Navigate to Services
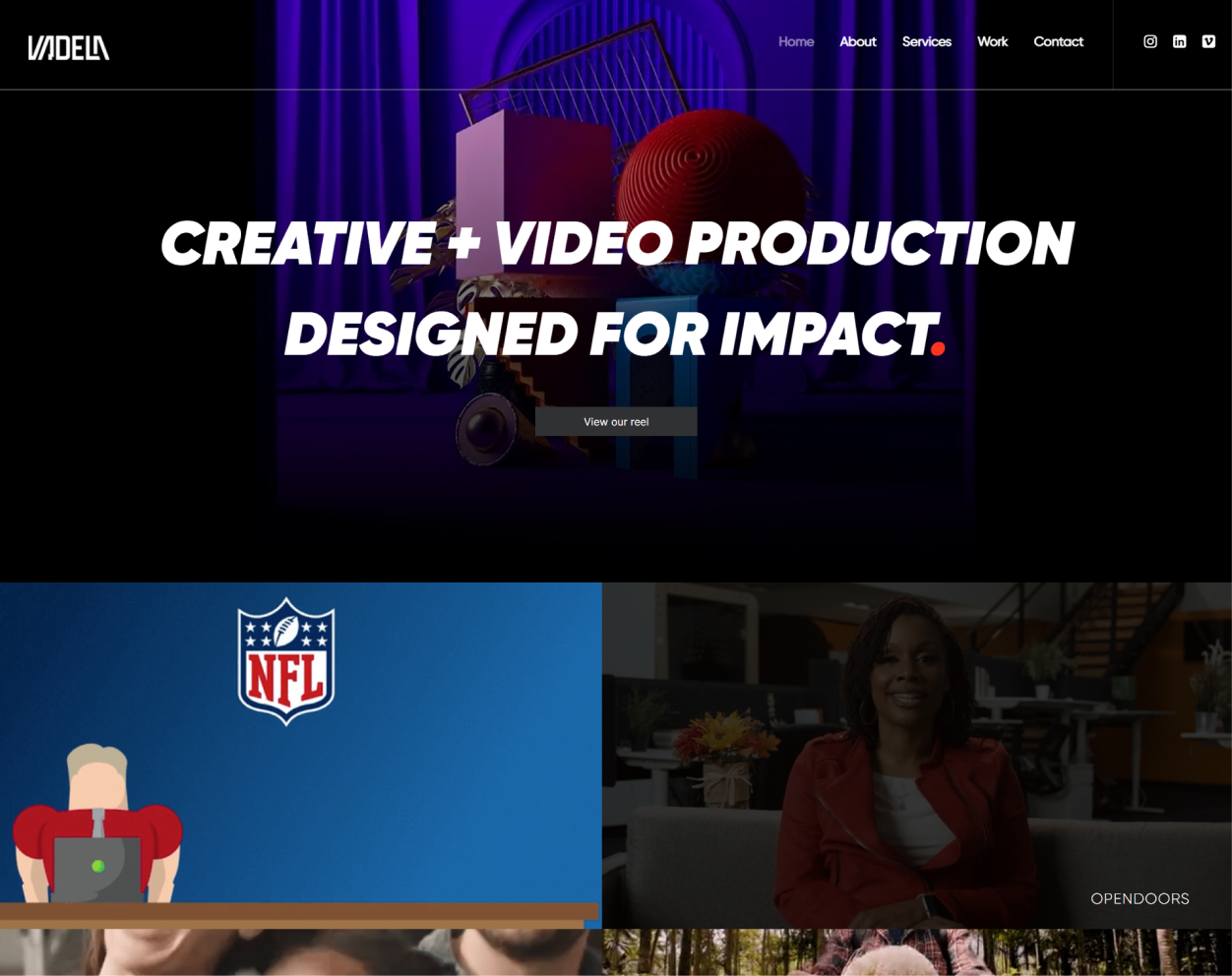The width and height of the screenshot is (1232, 976). [x=926, y=41]
